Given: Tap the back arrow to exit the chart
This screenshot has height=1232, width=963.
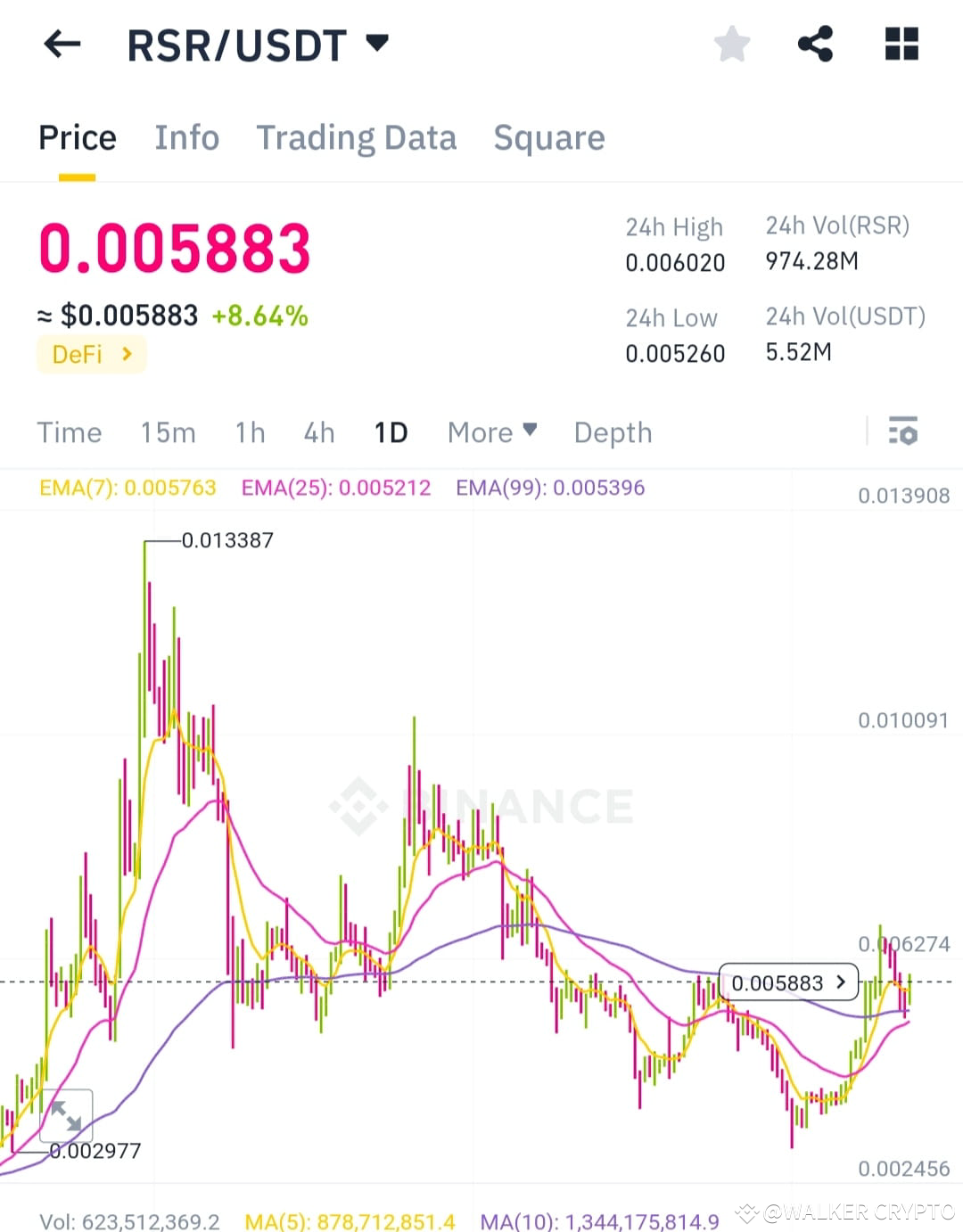Looking at the screenshot, I should 61,45.
